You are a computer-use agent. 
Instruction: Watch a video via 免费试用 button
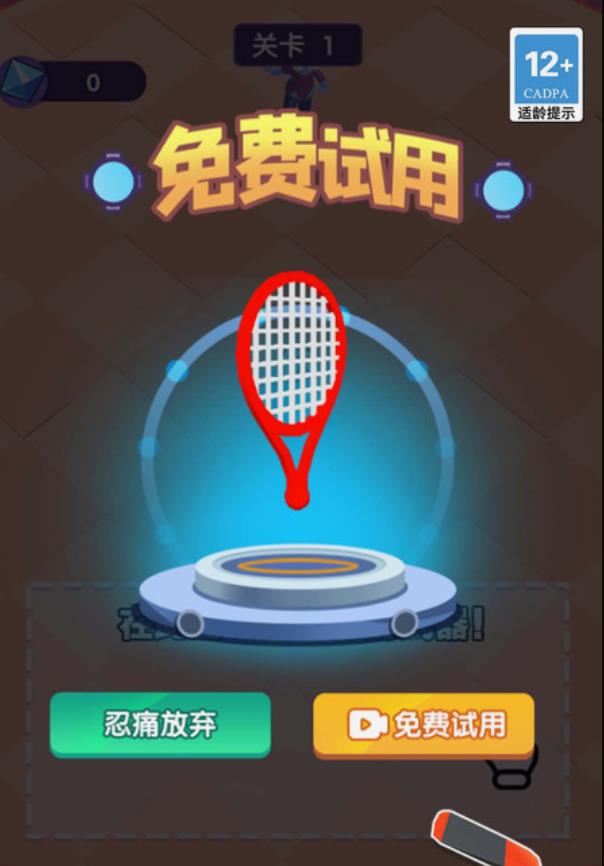click(424, 724)
